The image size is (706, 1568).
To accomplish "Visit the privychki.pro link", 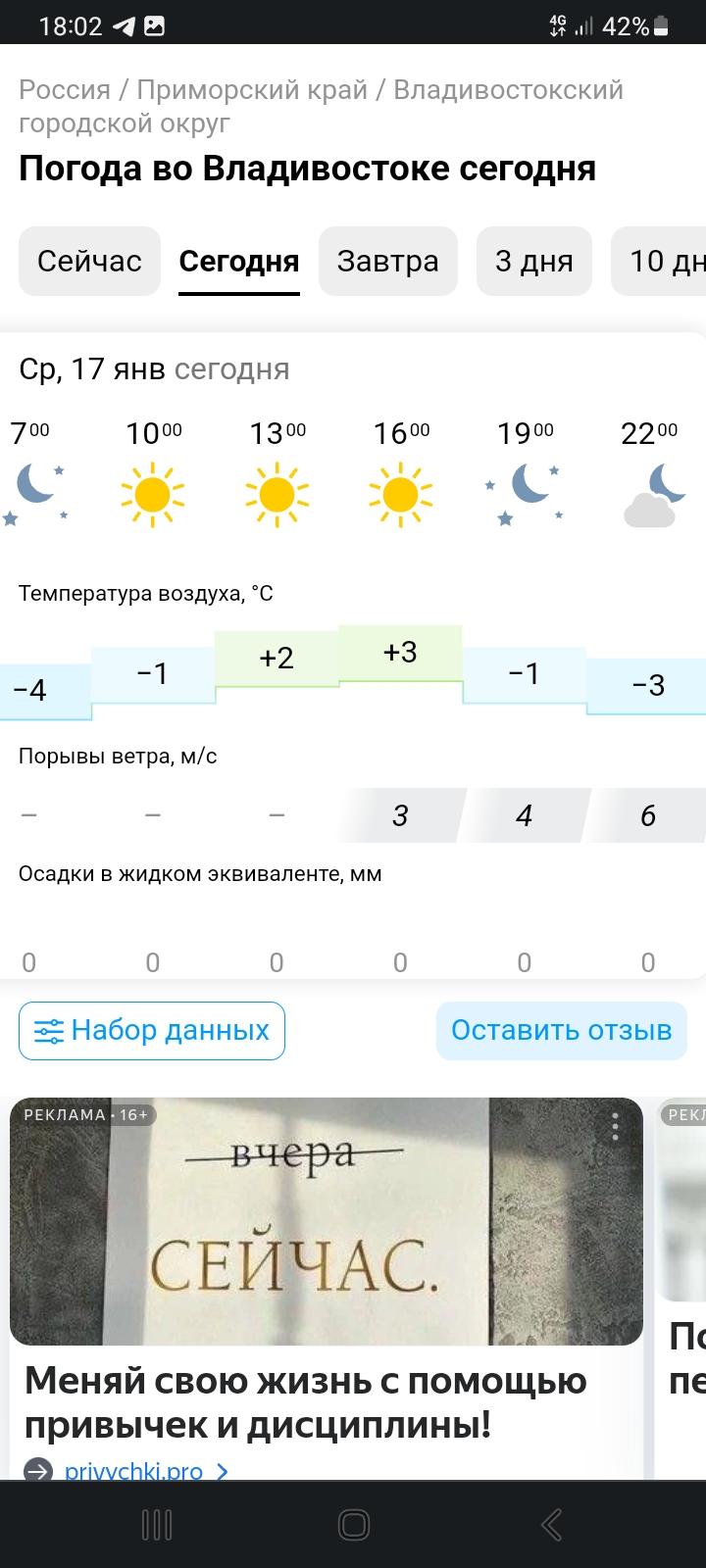I will pos(133,1471).
